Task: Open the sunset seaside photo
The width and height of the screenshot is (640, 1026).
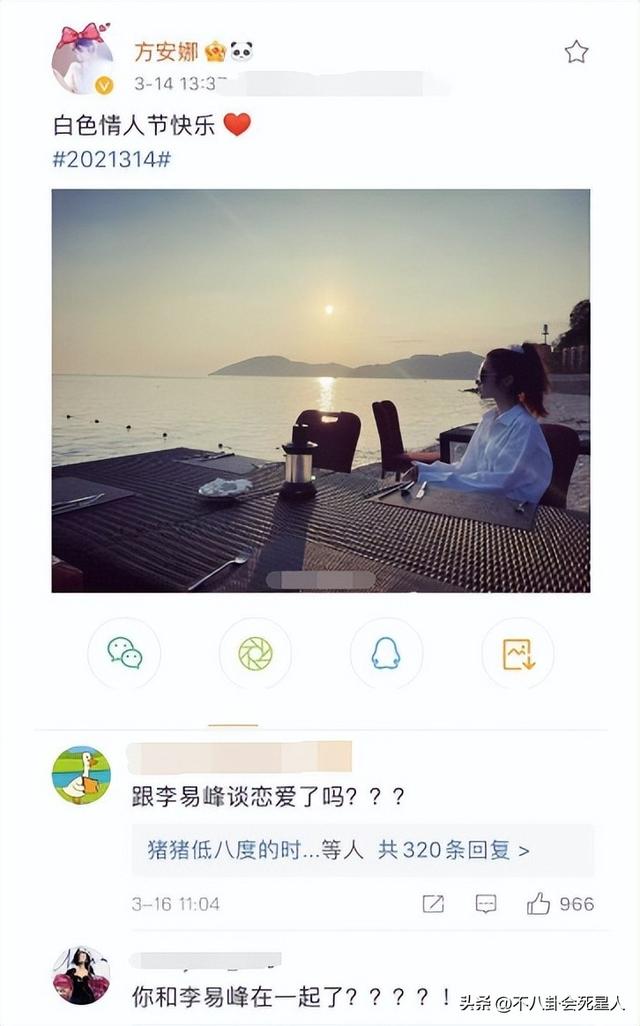Action: tap(321, 391)
